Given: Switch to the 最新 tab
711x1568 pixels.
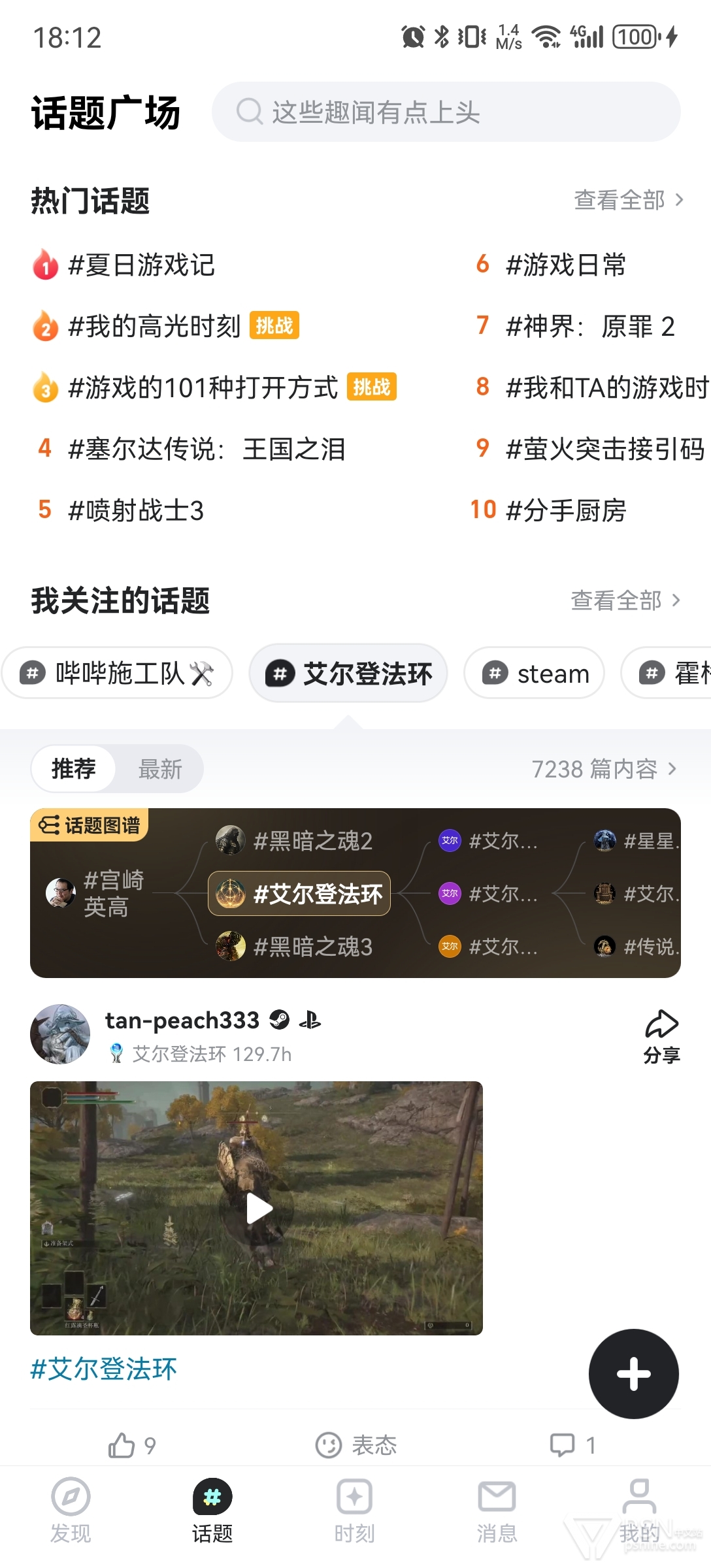Looking at the screenshot, I should point(159,769).
